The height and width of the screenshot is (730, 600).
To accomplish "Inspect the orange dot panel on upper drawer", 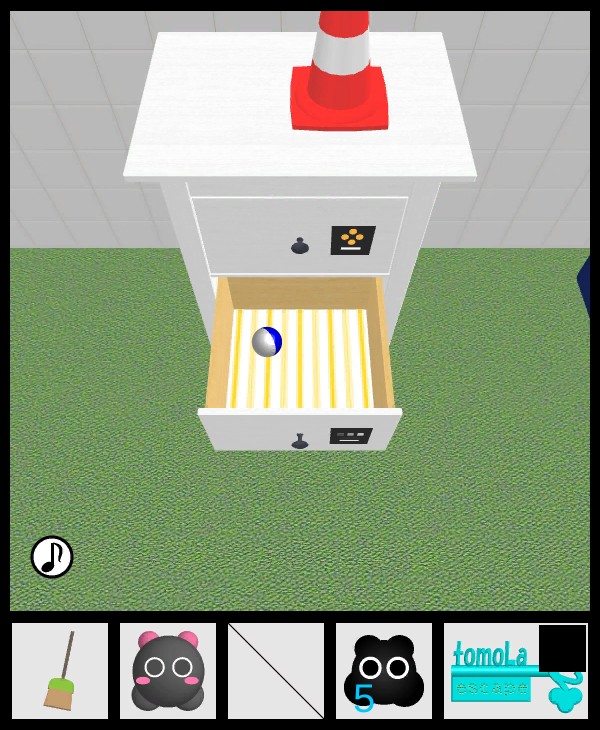I will 352,240.
